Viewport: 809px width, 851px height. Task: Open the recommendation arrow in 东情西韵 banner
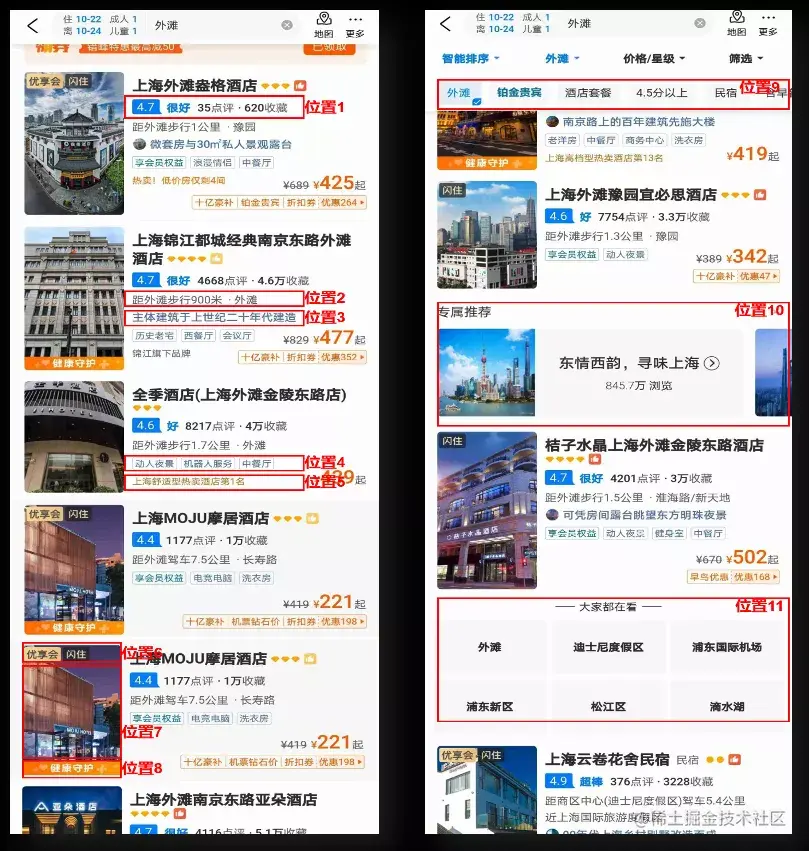[713, 365]
